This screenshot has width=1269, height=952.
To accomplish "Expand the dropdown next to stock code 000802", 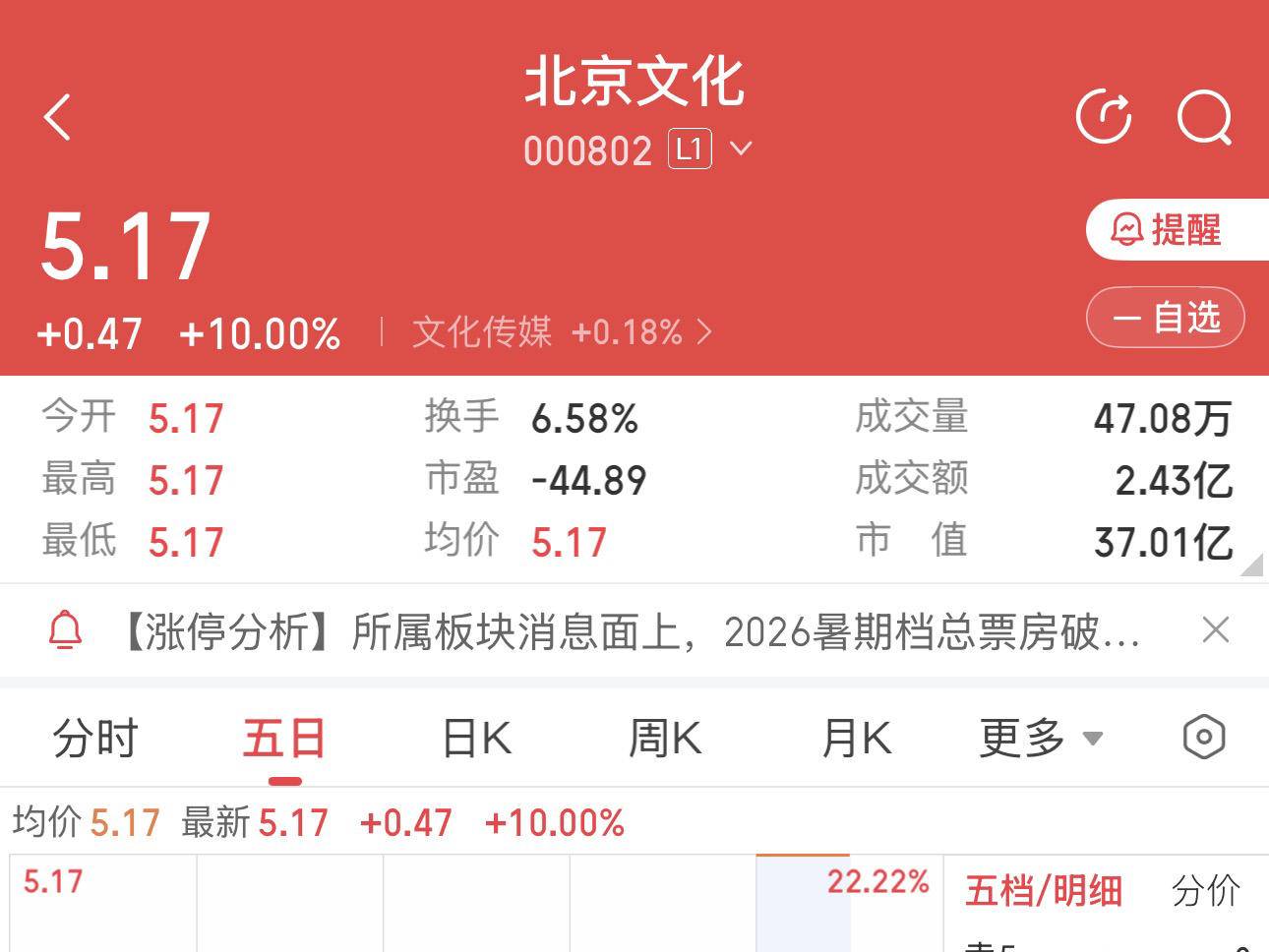I will pyautogui.click(x=742, y=149).
